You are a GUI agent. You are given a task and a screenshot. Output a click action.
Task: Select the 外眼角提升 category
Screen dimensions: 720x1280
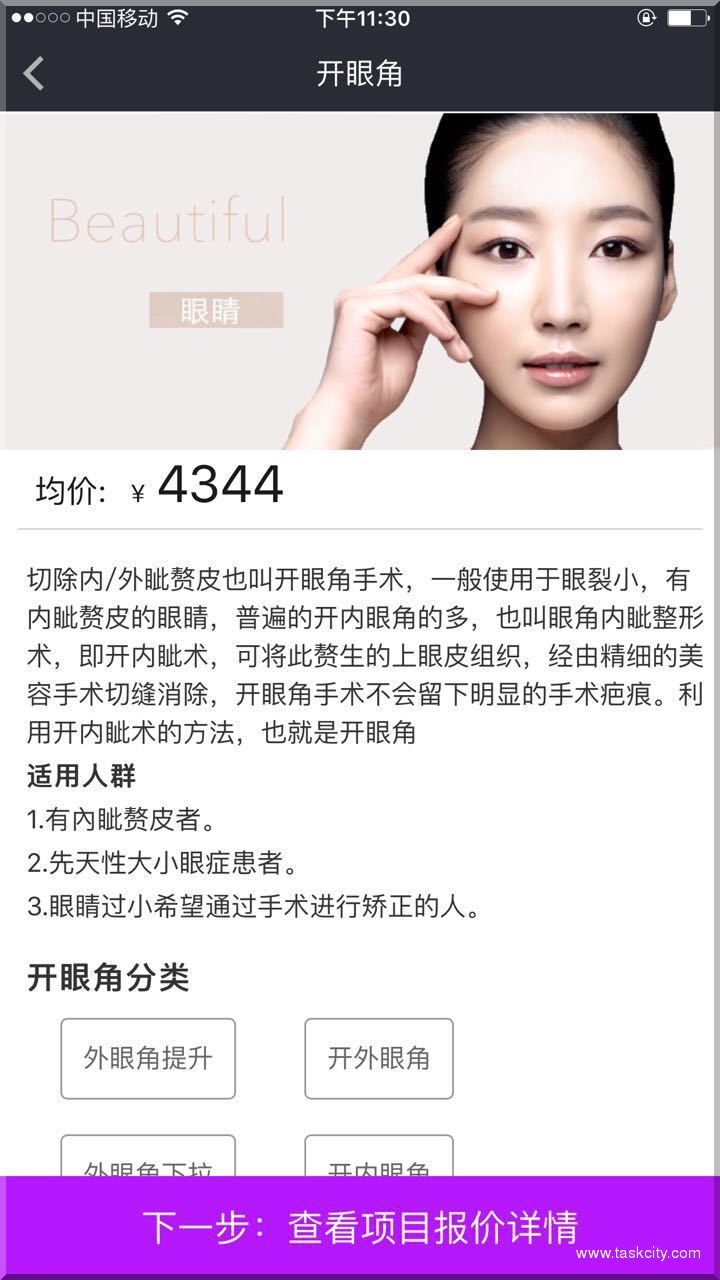[x=148, y=1058]
